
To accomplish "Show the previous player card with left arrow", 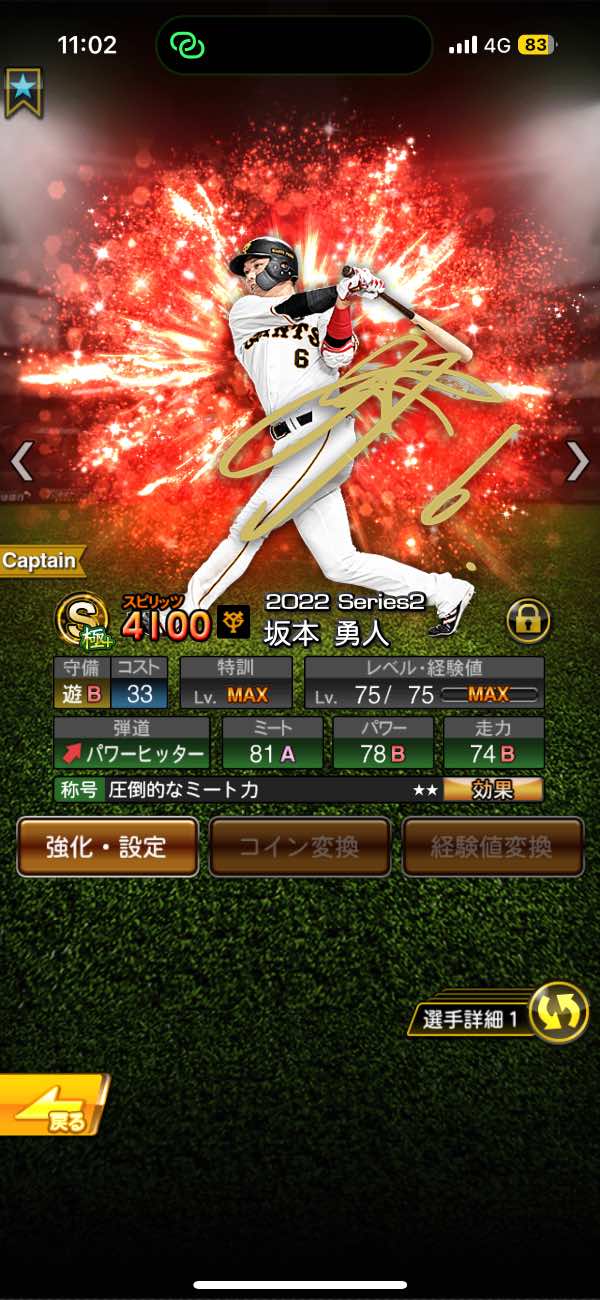I will tap(22, 461).
